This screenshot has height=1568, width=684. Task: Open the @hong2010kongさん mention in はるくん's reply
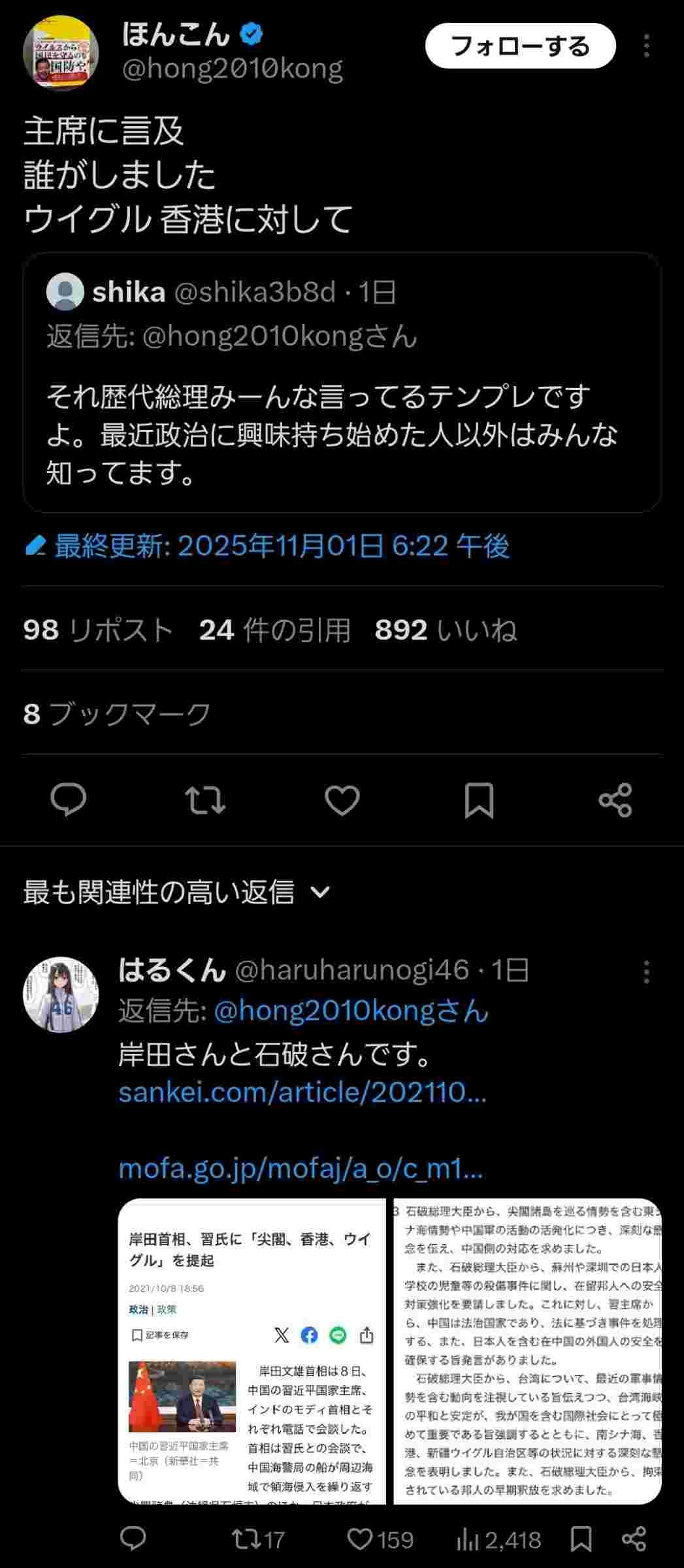coord(351,1011)
